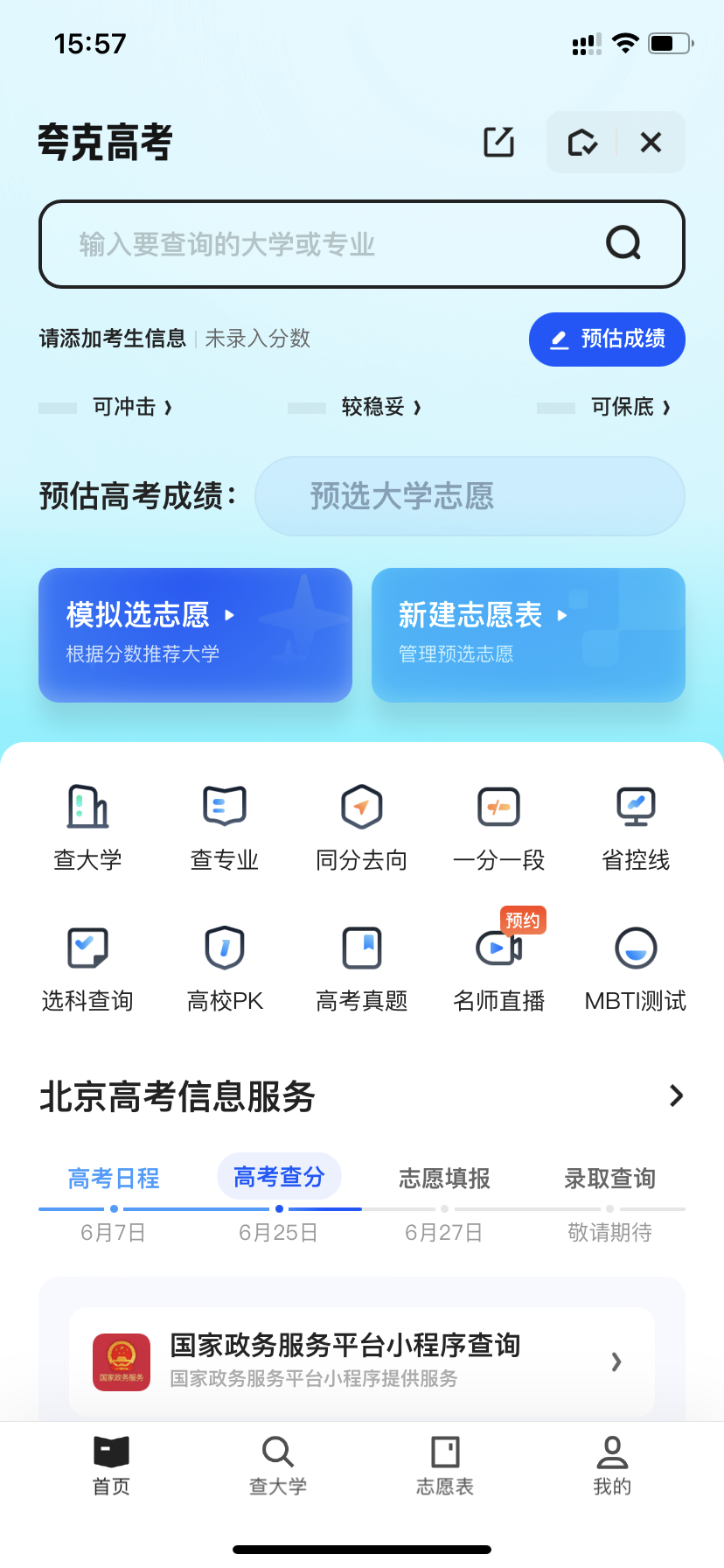Open 高校PK
The image size is (724, 1568).
click(x=225, y=969)
